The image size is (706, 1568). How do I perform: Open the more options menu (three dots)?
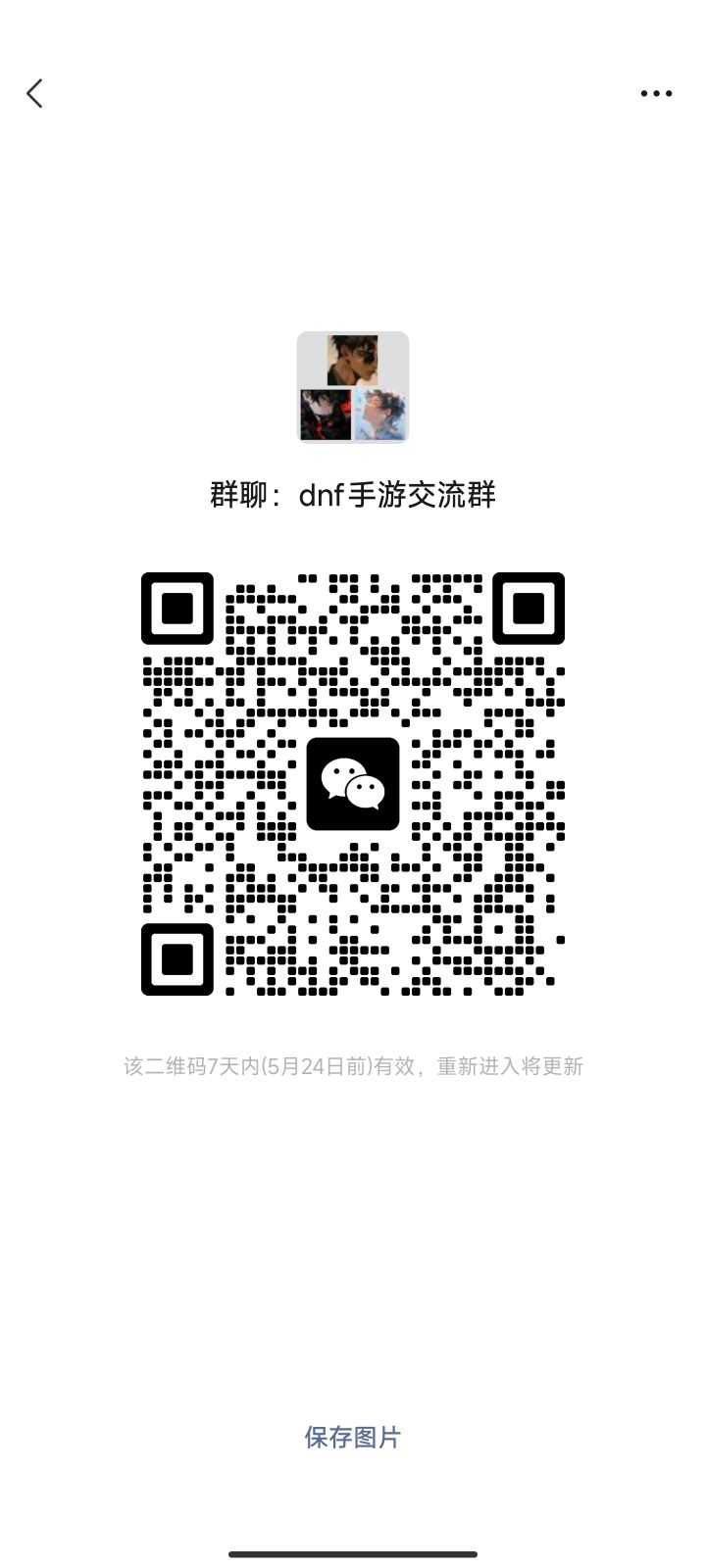653,93
